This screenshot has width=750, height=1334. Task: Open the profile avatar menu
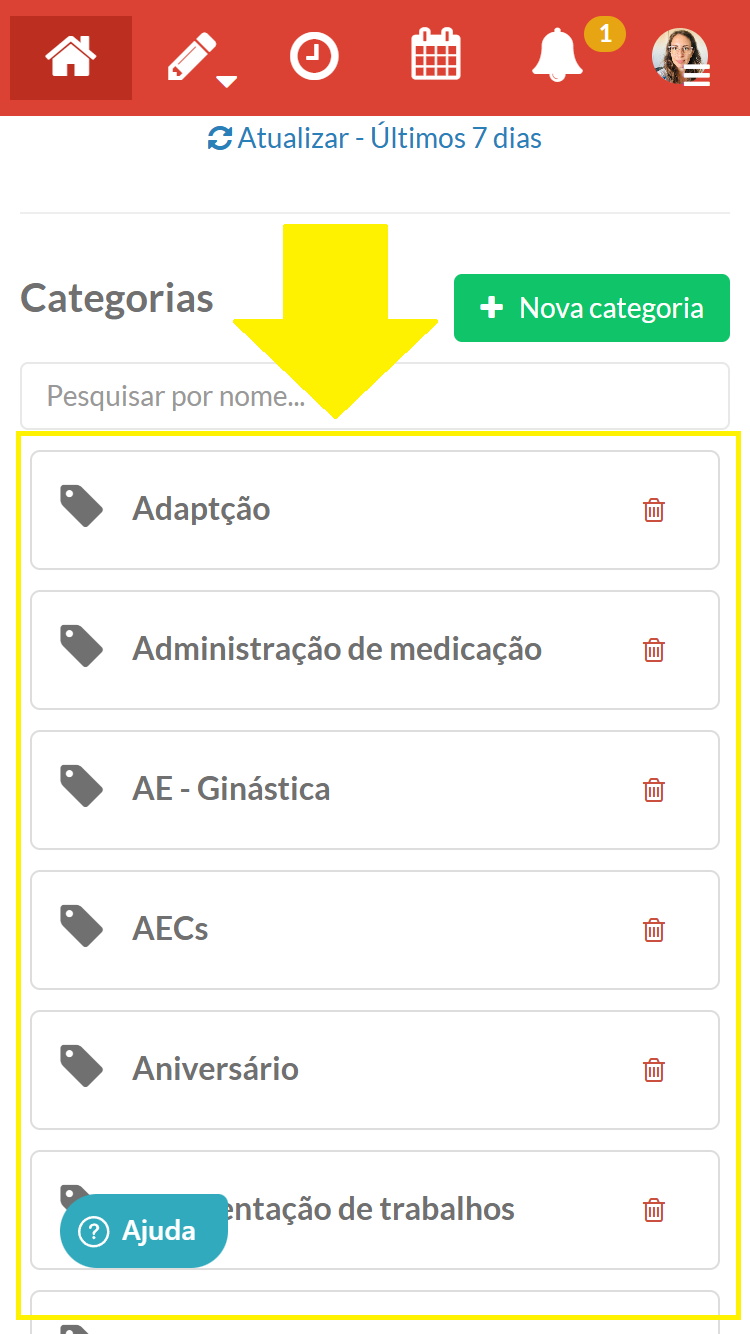point(681,57)
